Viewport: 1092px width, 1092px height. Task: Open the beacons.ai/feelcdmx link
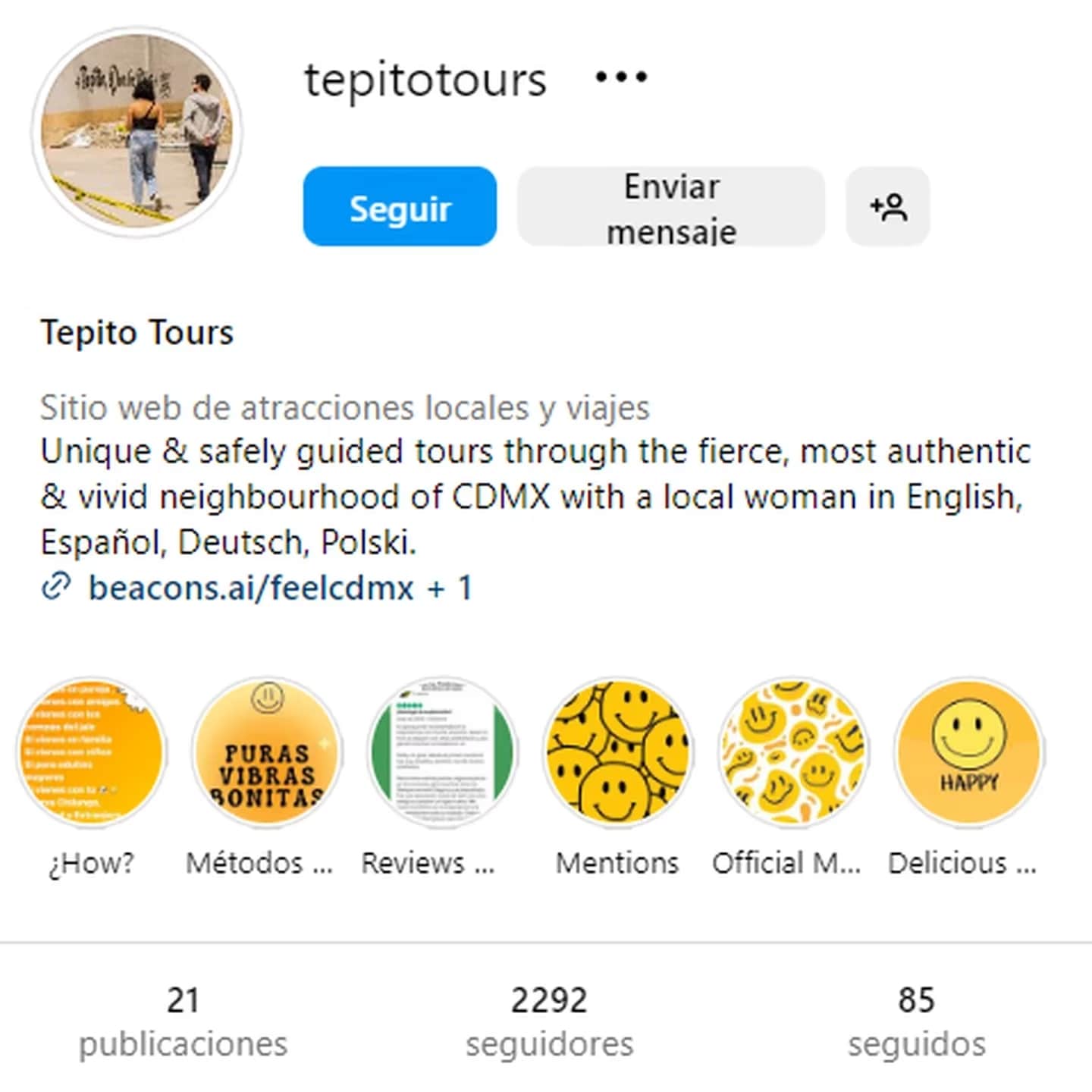pyautogui.click(x=251, y=588)
